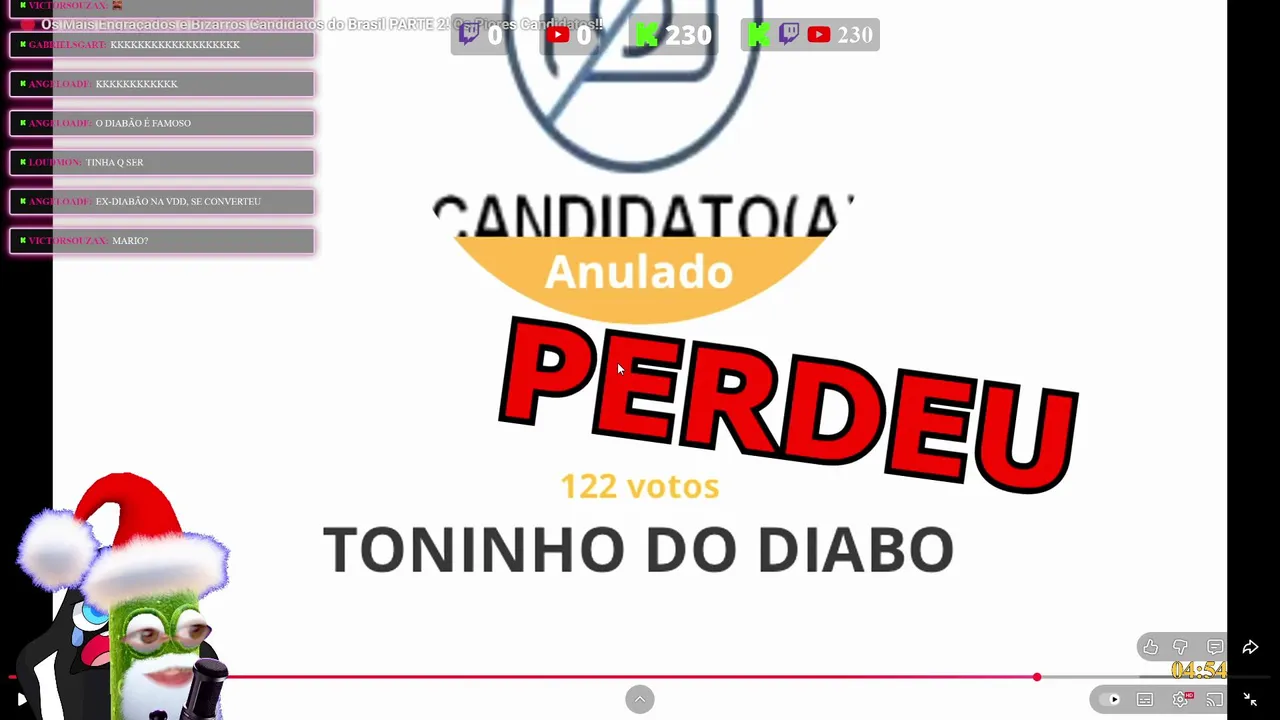Share this video
The width and height of the screenshot is (1280, 720).
1250,647
